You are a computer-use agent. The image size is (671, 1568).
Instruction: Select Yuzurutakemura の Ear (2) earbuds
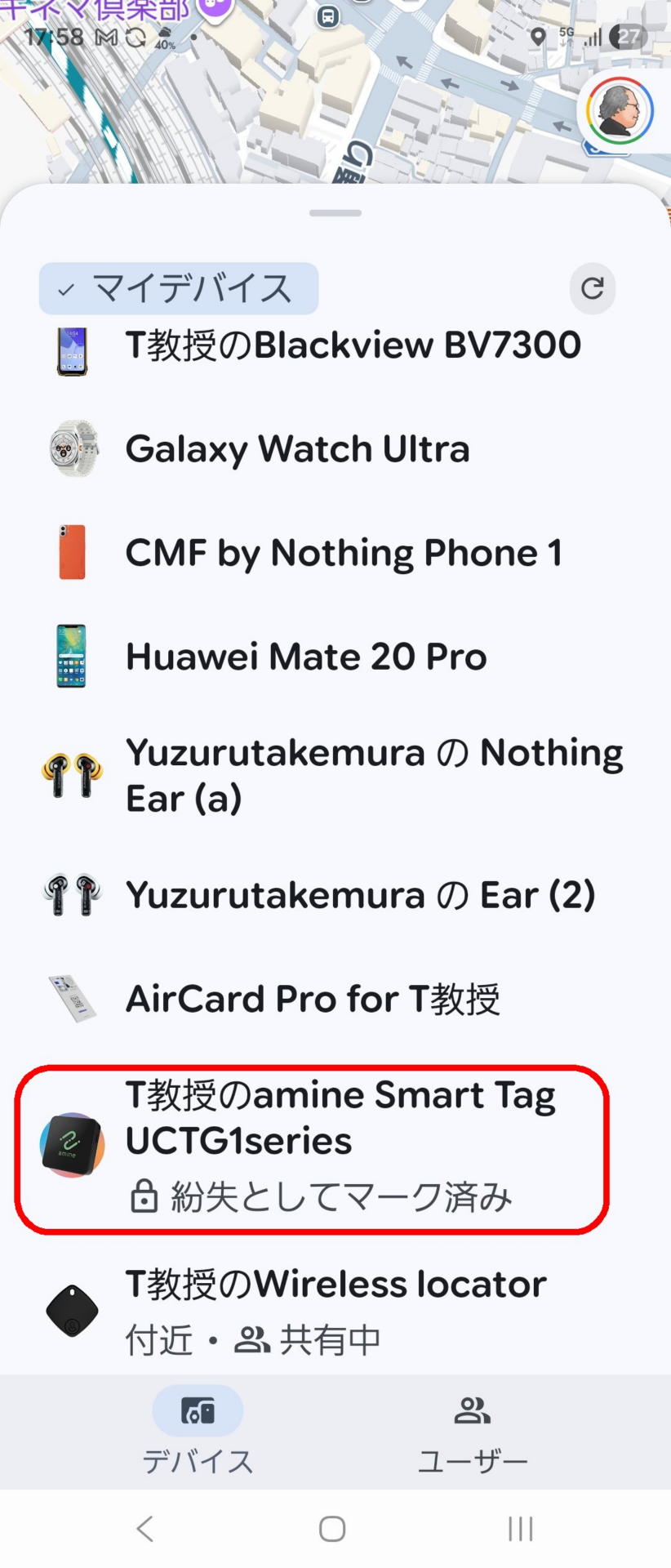coord(359,895)
